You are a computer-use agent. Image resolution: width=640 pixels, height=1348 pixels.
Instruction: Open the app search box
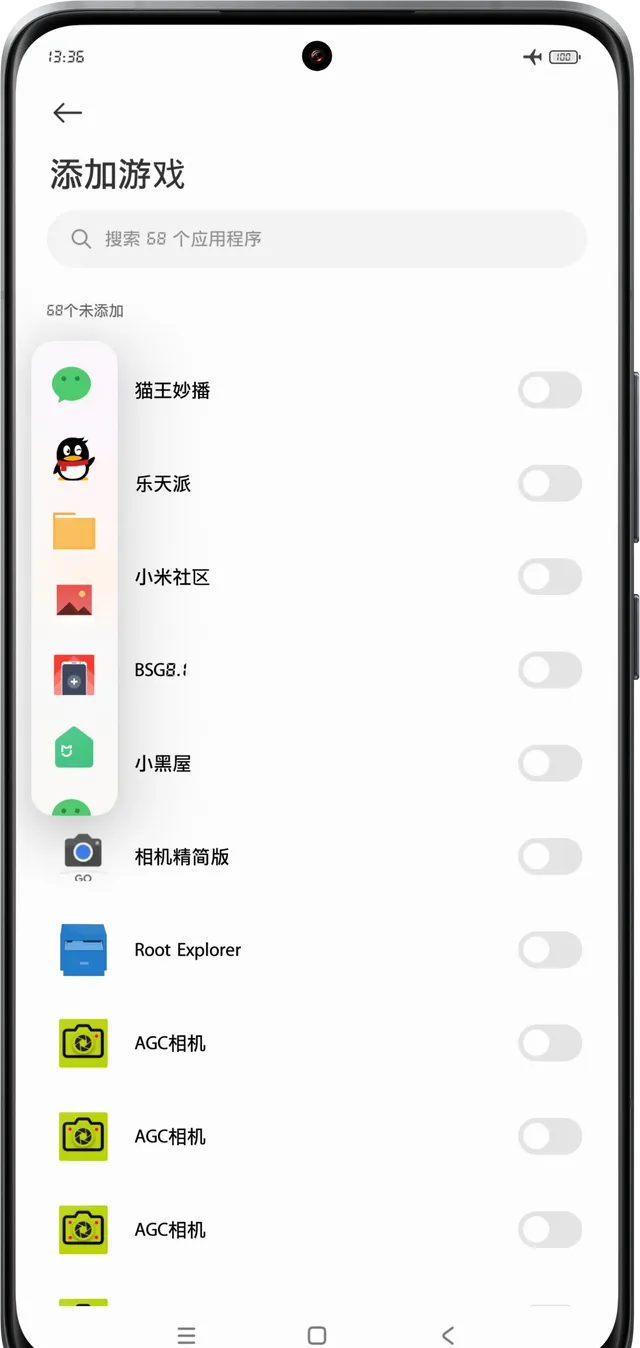pos(316,239)
